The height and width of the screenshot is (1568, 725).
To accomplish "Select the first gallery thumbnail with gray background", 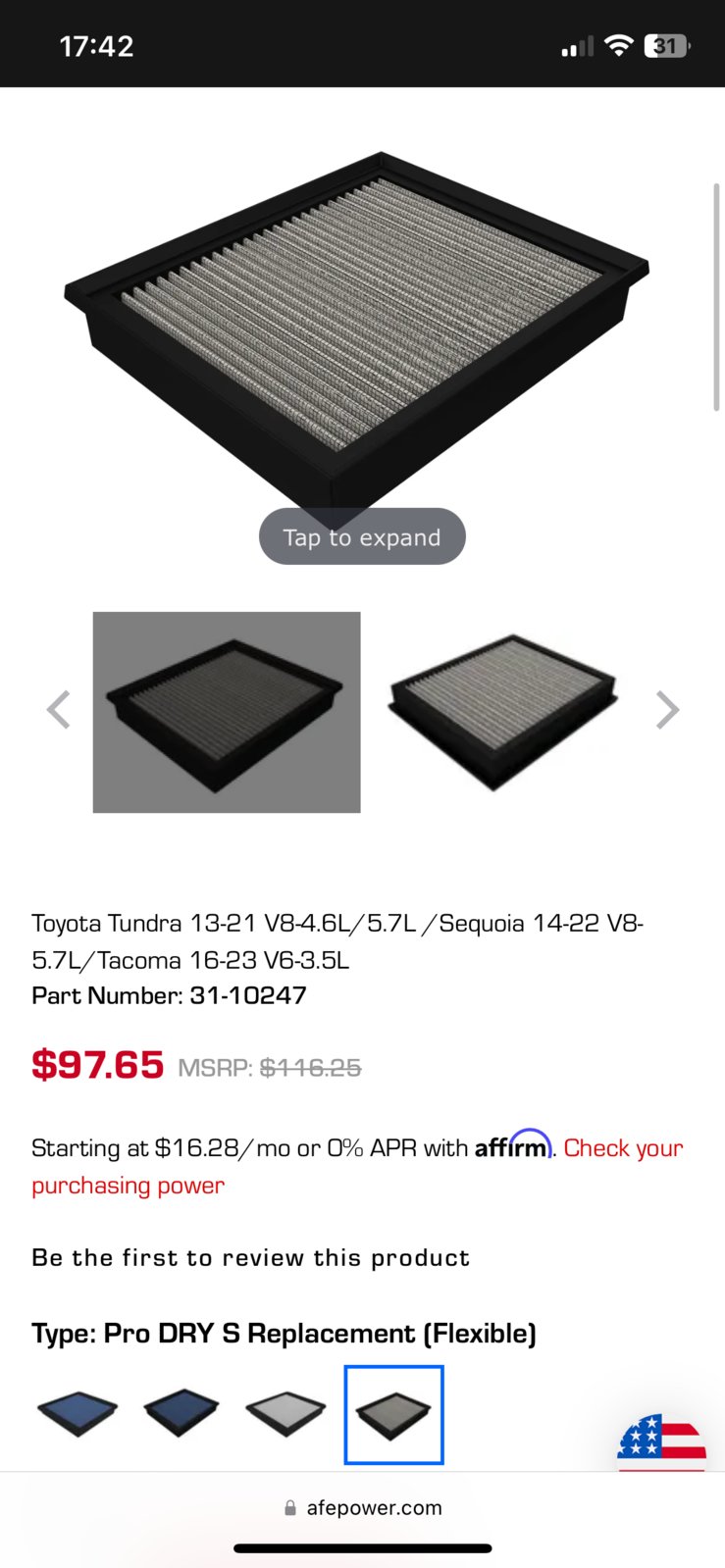I will pyautogui.click(x=227, y=712).
